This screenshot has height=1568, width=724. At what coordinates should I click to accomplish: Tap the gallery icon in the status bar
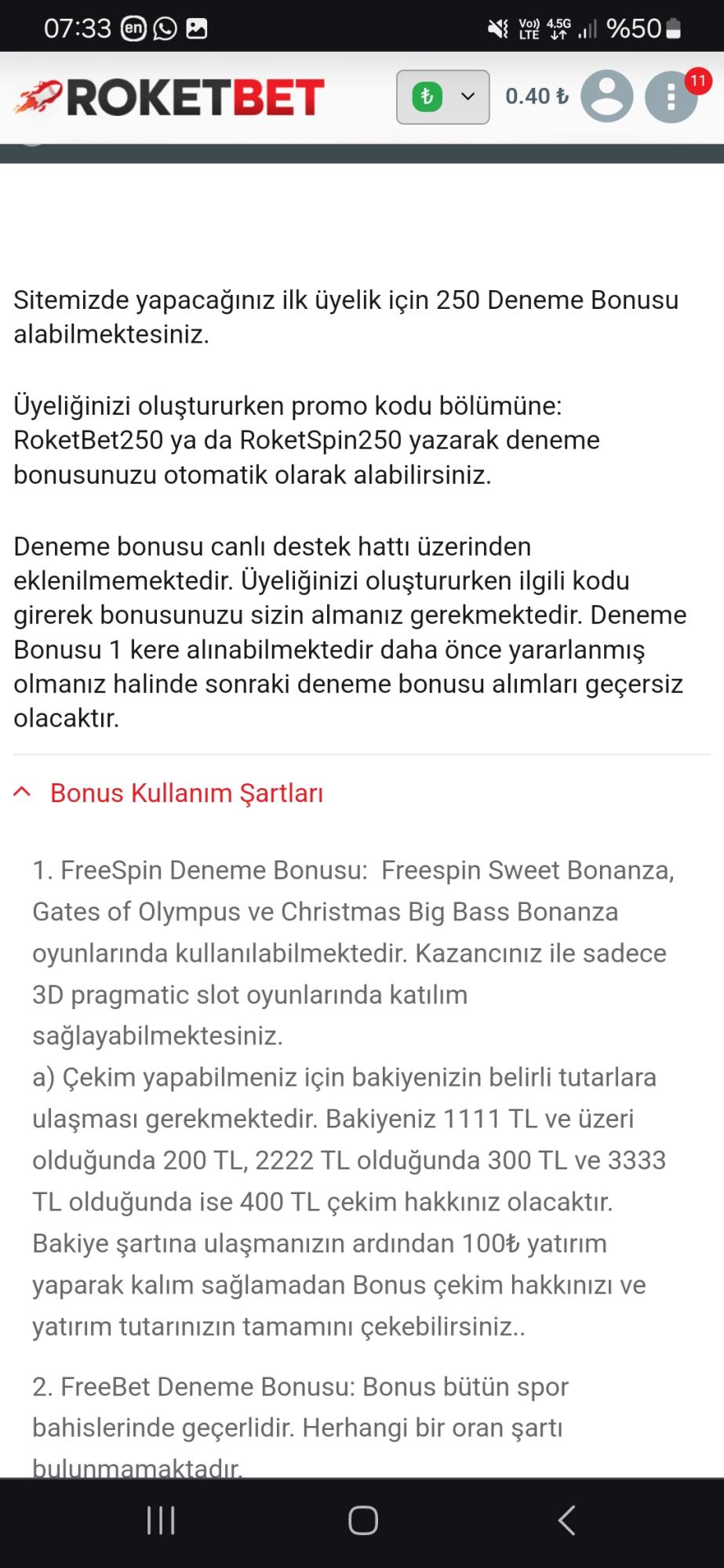tap(197, 28)
